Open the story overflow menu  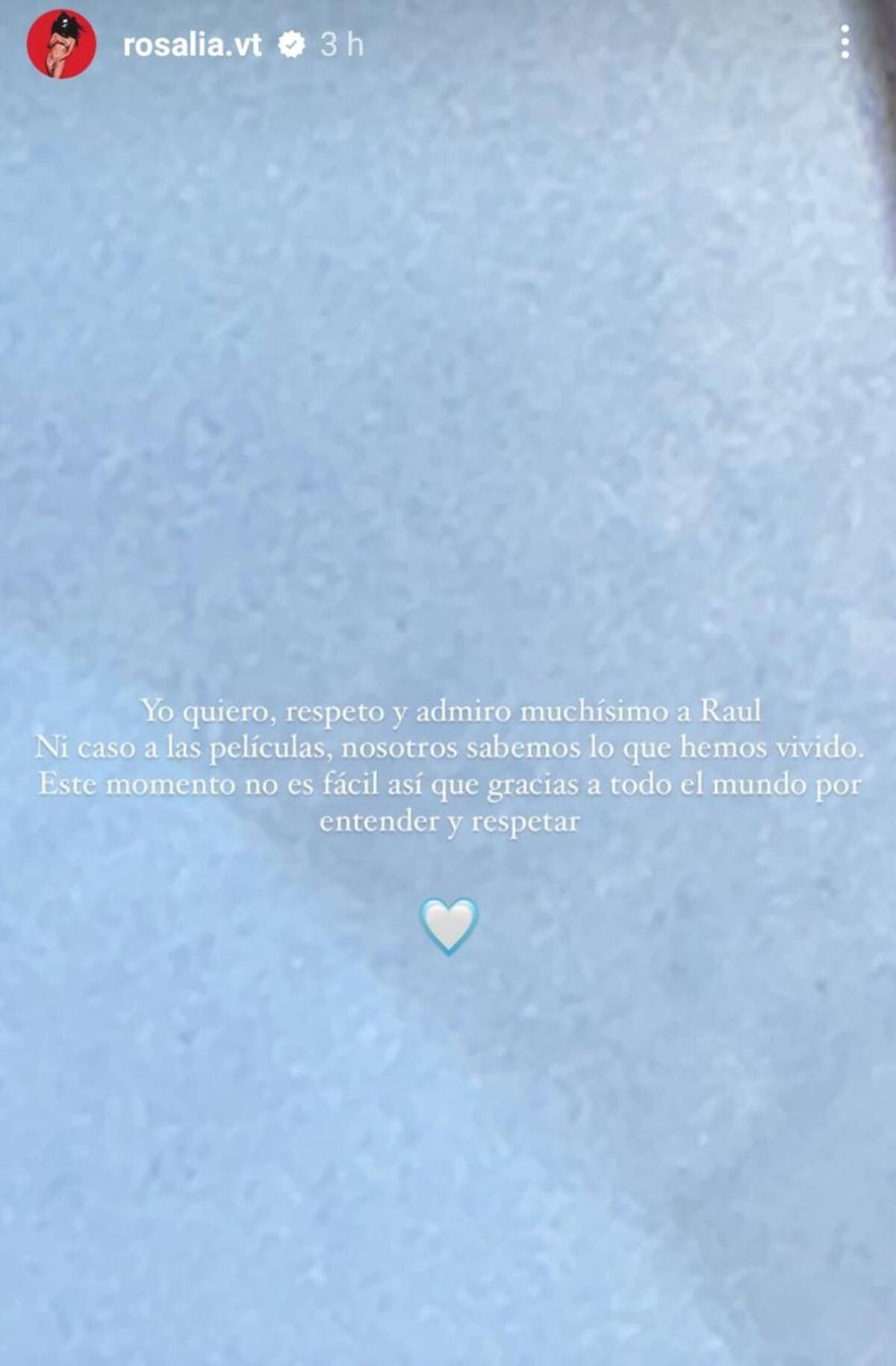[844, 42]
